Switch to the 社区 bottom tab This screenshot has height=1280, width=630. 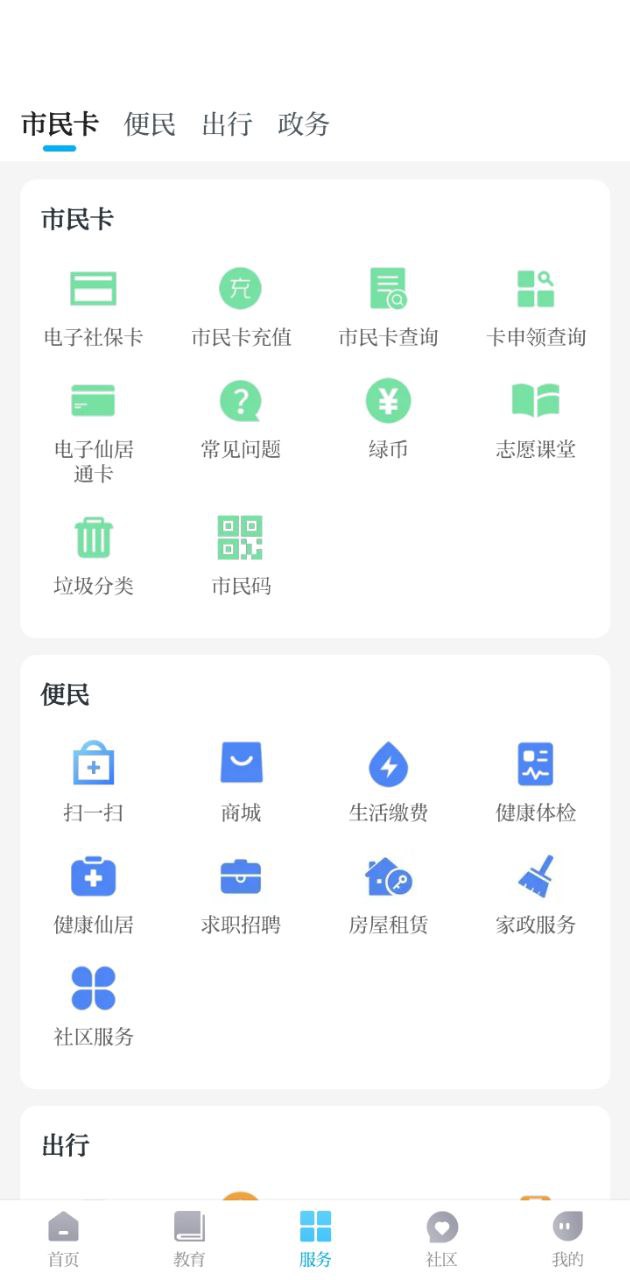[441, 1240]
